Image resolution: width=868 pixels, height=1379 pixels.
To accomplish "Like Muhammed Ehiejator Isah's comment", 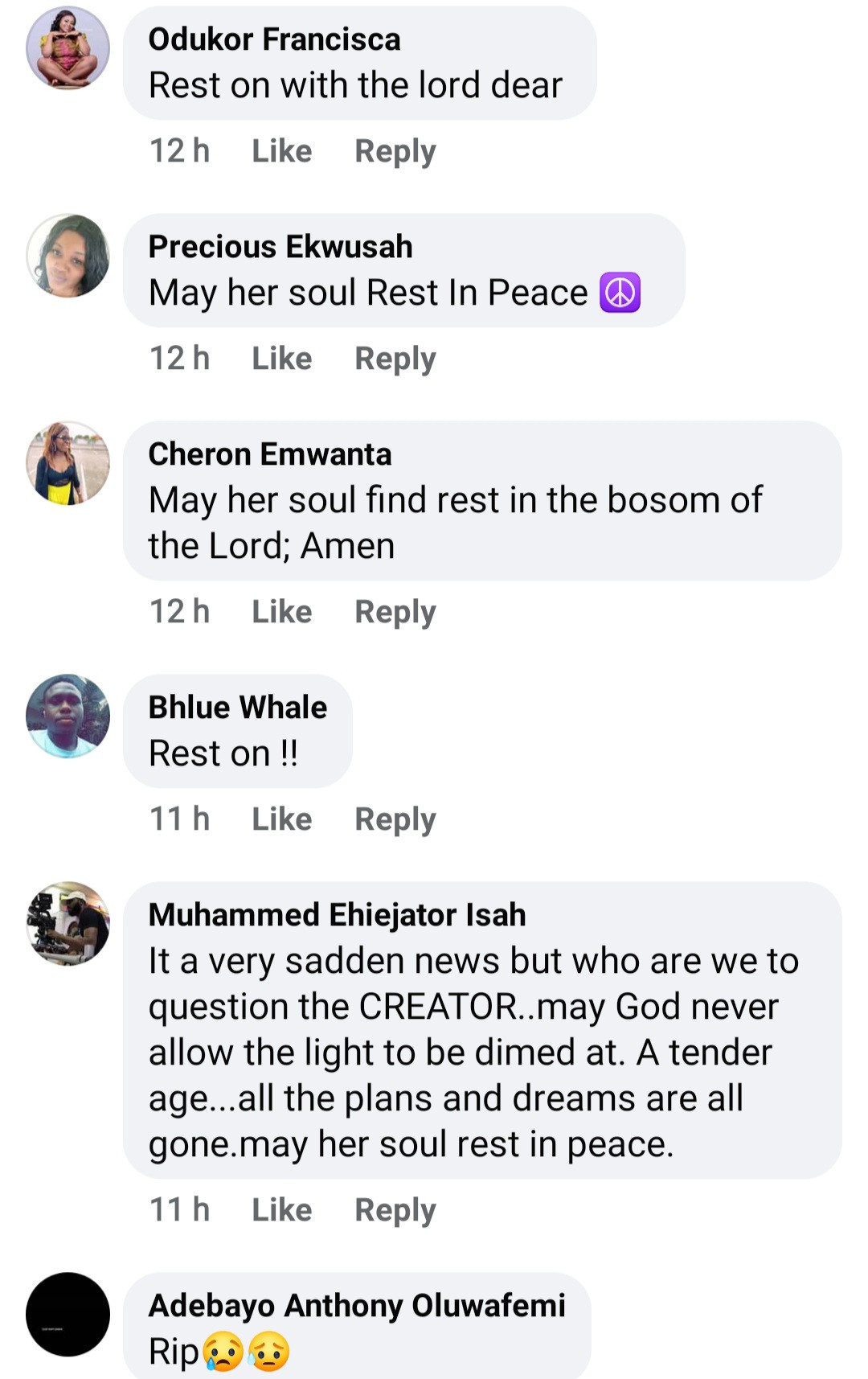I will [281, 1210].
